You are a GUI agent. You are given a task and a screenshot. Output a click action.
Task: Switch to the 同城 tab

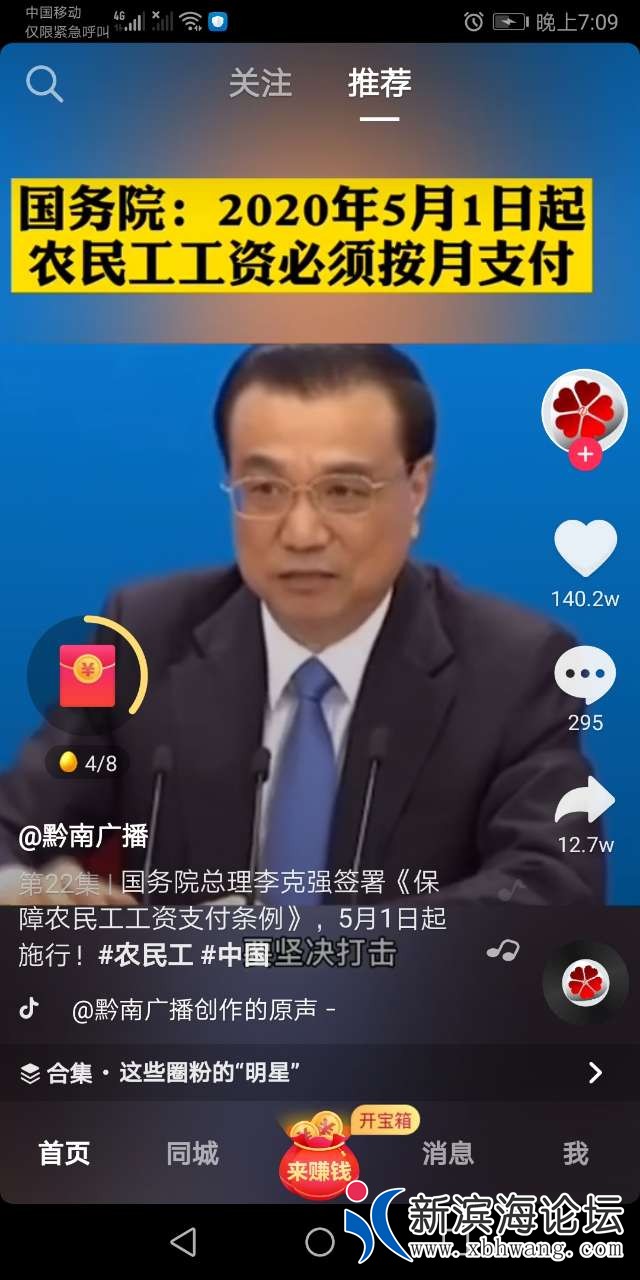tap(192, 1153)
